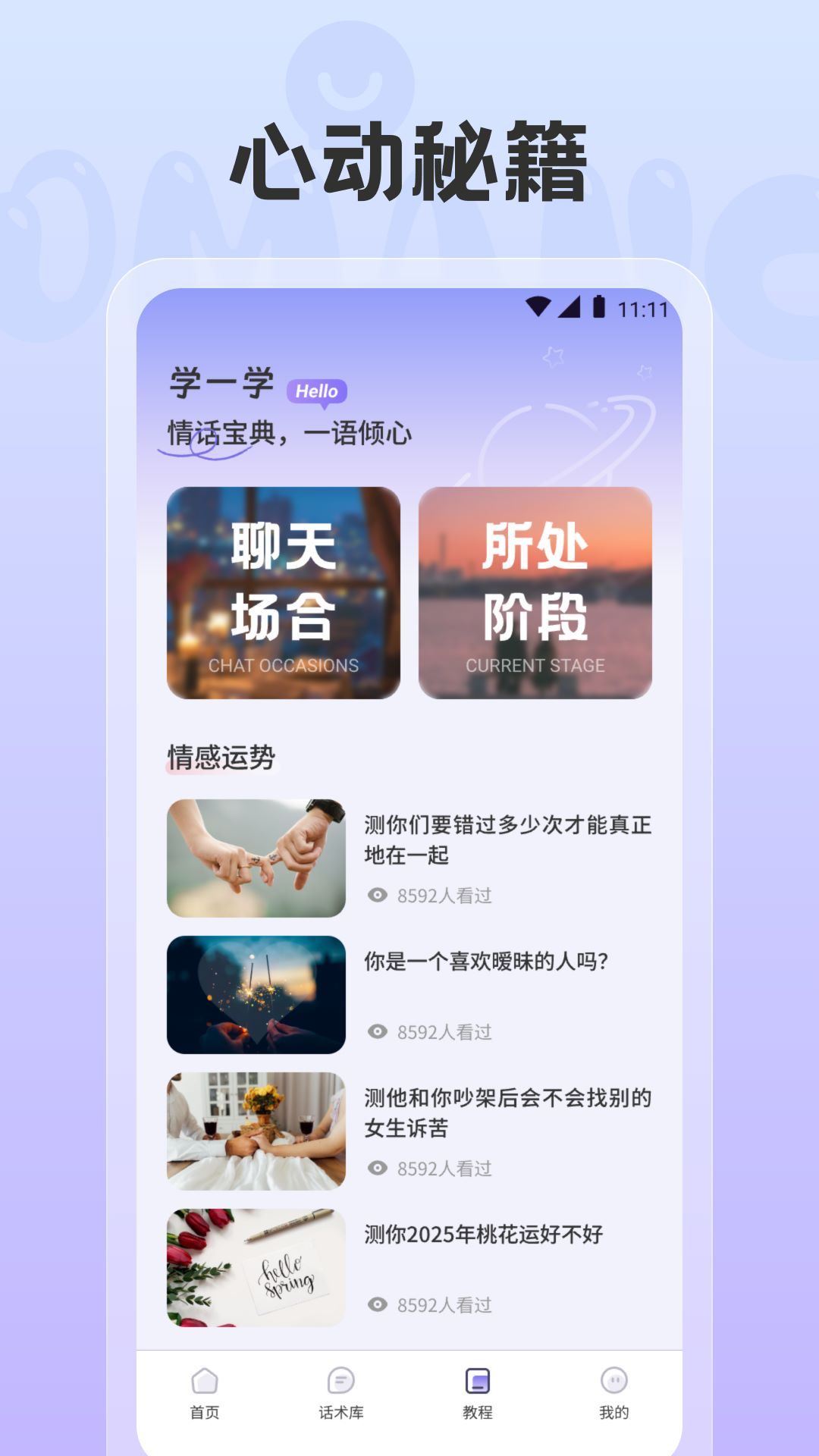Tap the battery icon in the status bar
This screenshot has width=819, height=1456.
(x=598, y=305)
